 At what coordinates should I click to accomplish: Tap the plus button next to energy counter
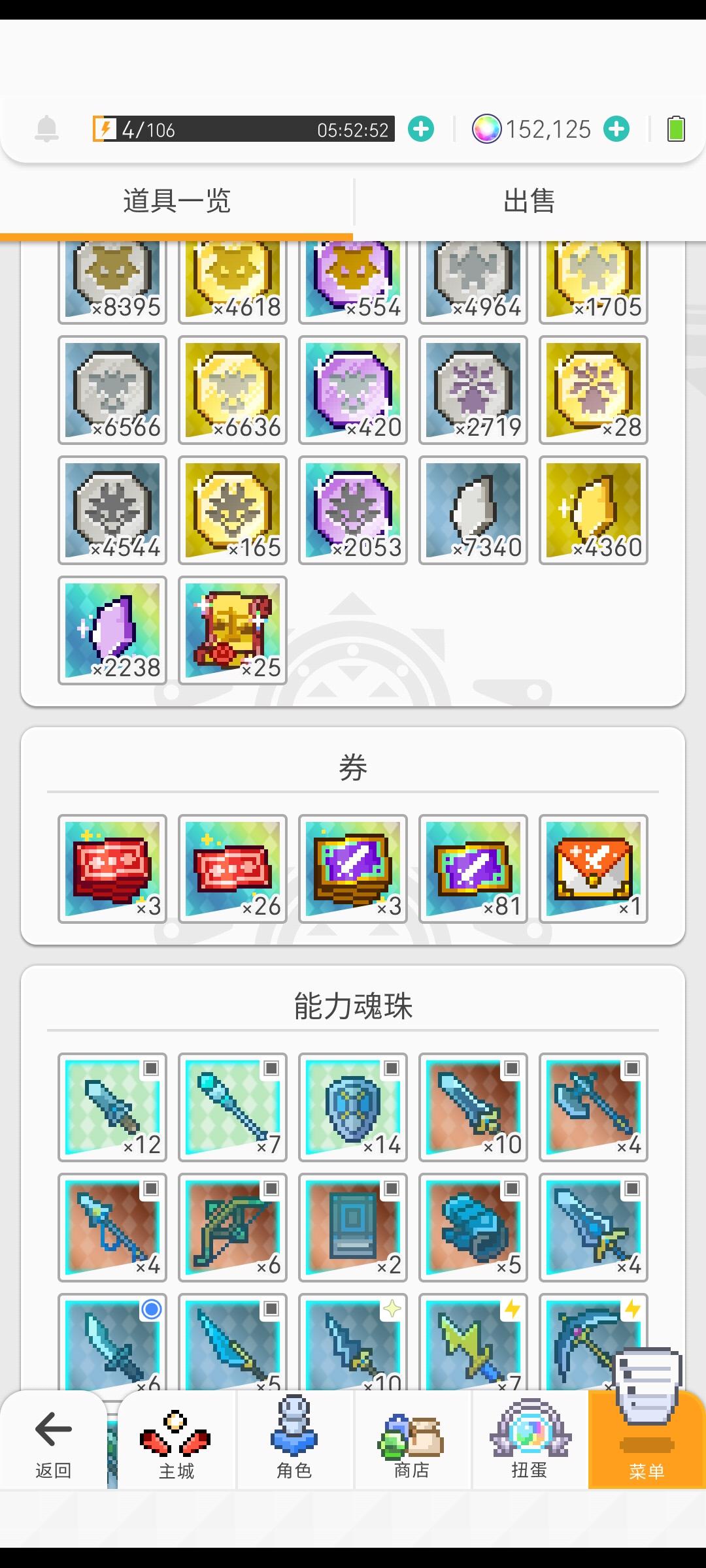[422, 128]
